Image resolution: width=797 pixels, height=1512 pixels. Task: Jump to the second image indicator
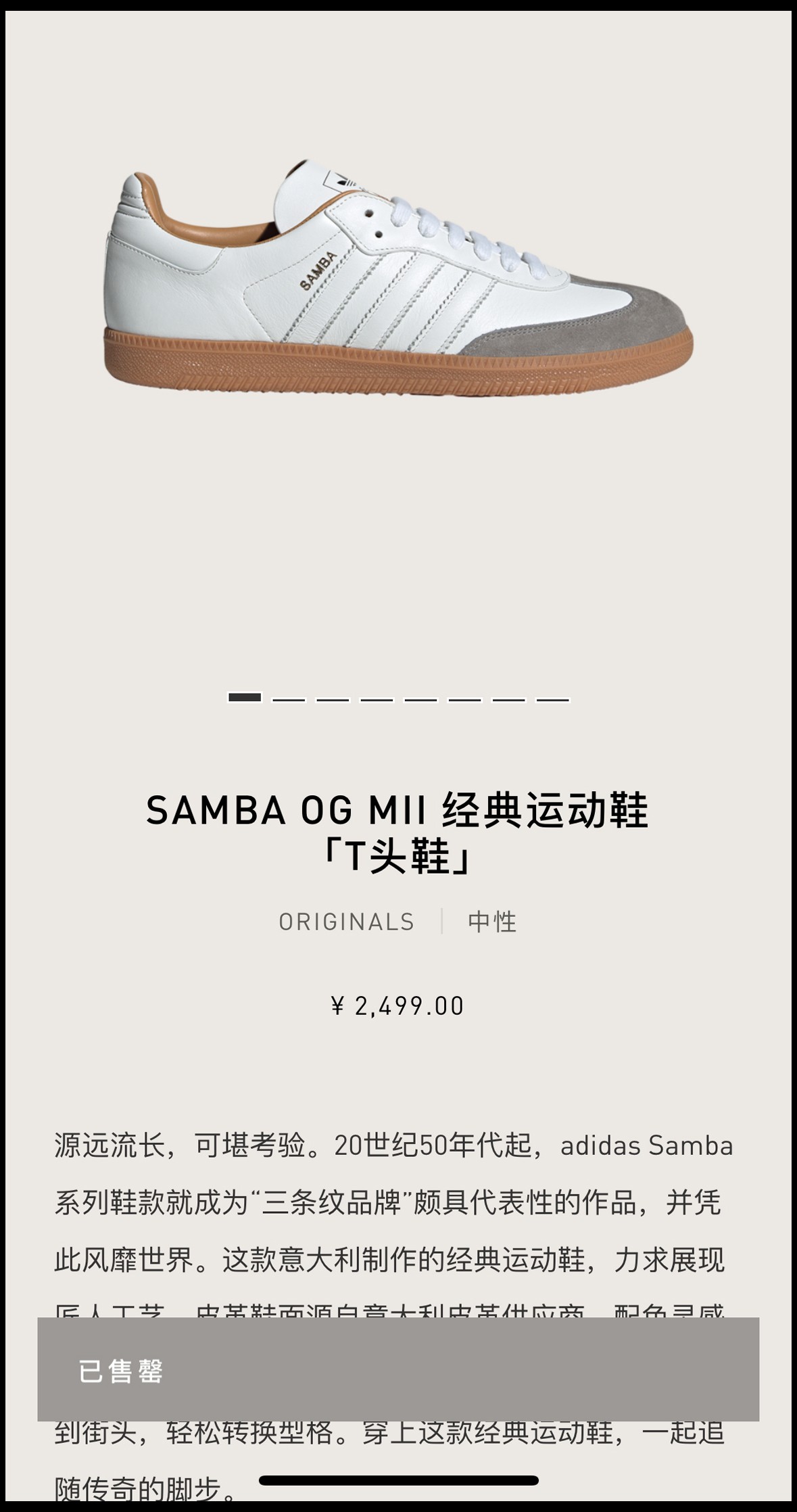click(289, 699)
